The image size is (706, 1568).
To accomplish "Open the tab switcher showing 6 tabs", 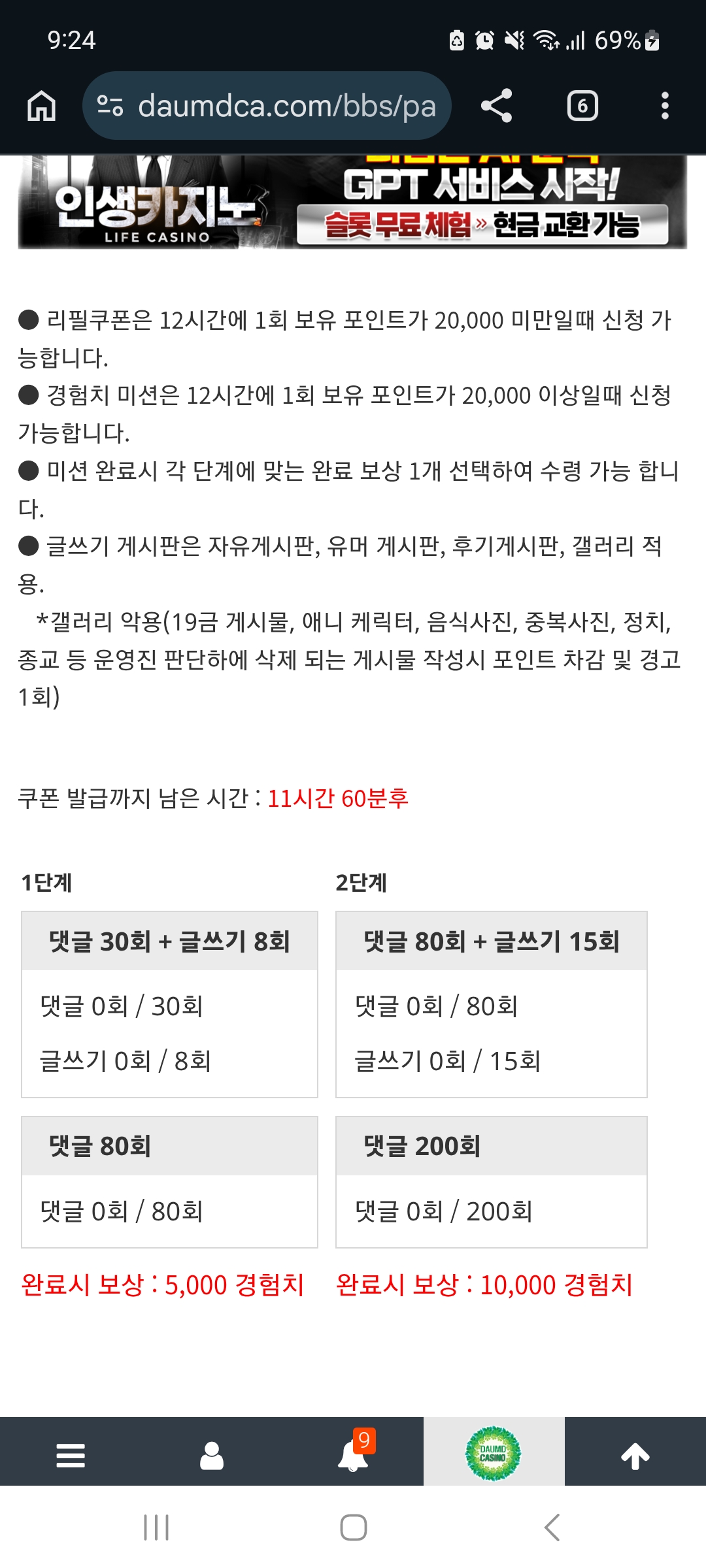I will [x=582, y=106].
